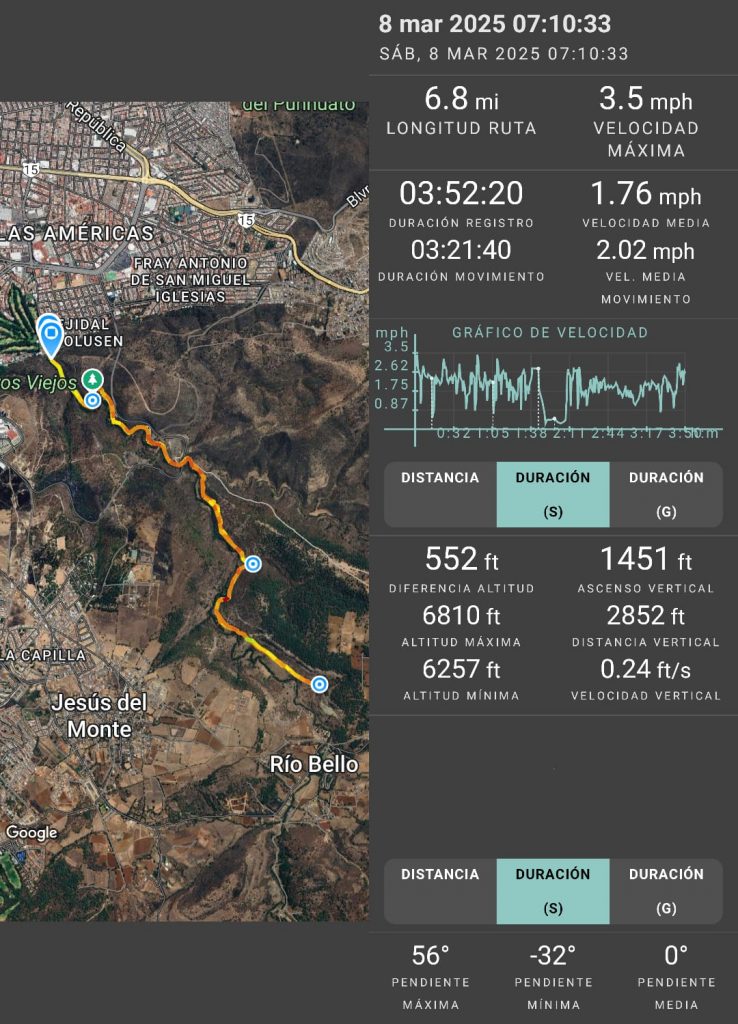Tap the route end marker near Río Bello
The height and width of the screenshot is (1024, 738).
click(319, 684)
